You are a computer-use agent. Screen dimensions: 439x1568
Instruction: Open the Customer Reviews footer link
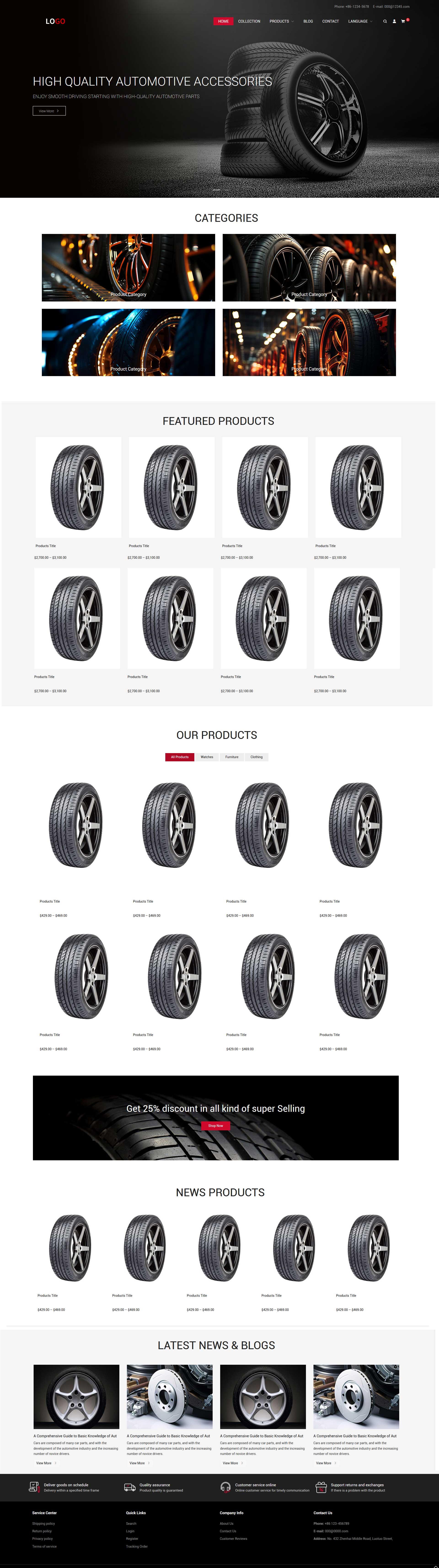tap(233, 1539)
